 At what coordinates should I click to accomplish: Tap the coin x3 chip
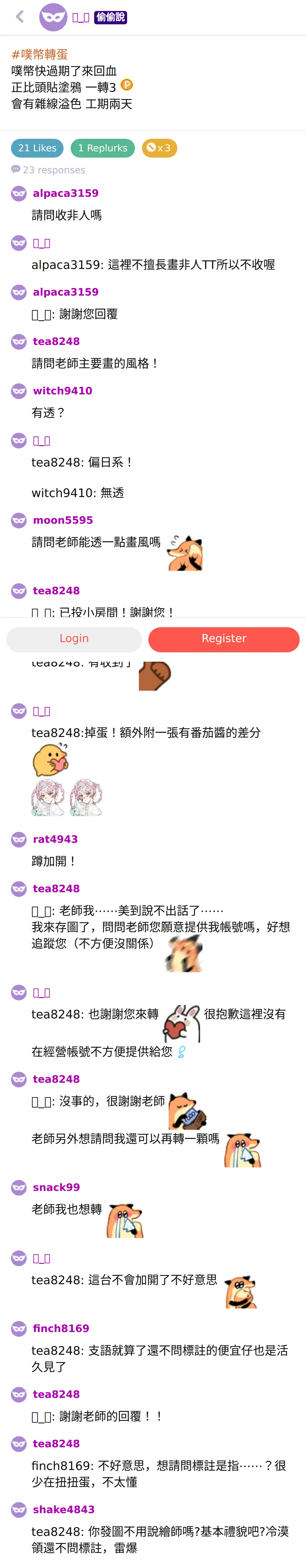point(160,148)
